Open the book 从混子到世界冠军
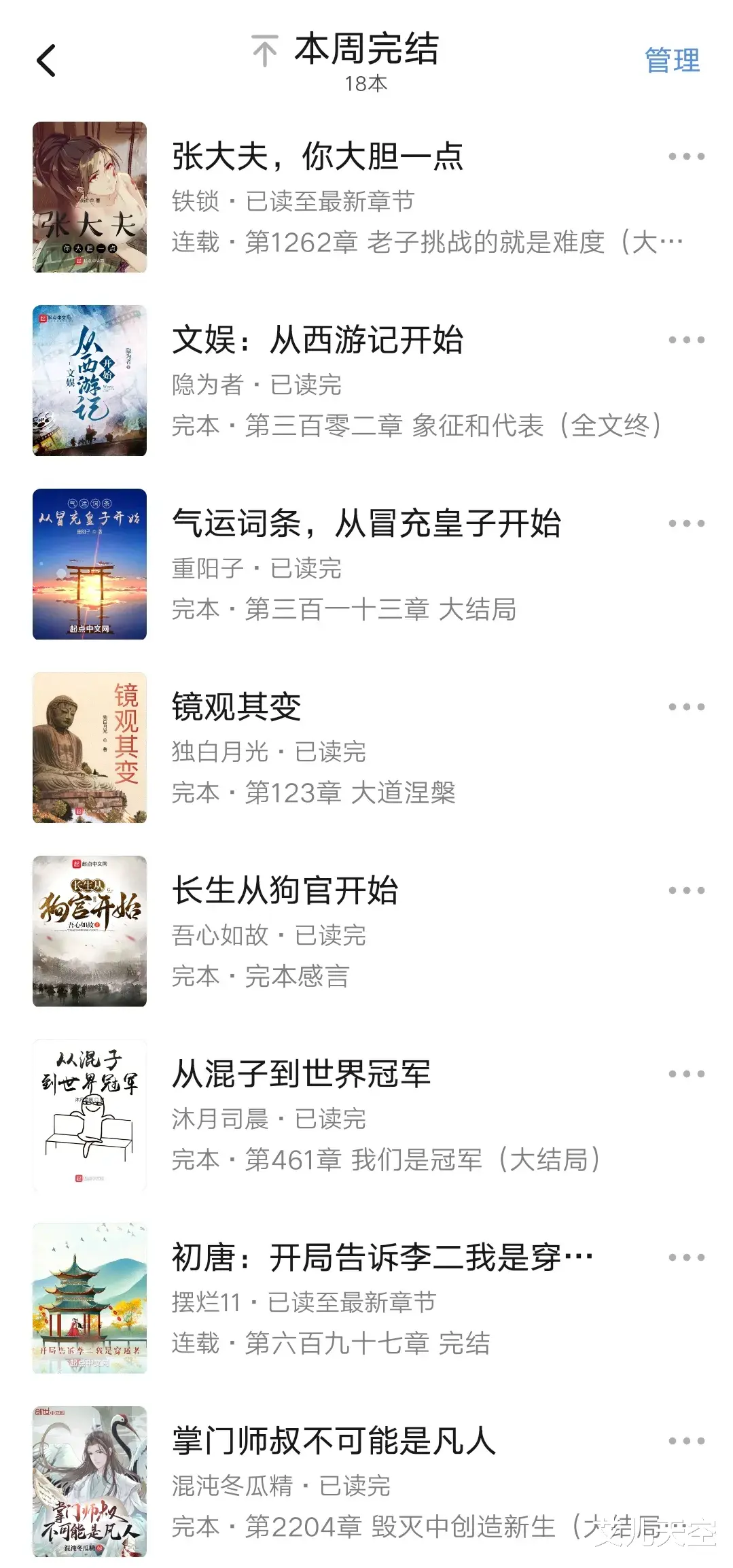This screenshot has width=733, height=1568. [301, 1075]
